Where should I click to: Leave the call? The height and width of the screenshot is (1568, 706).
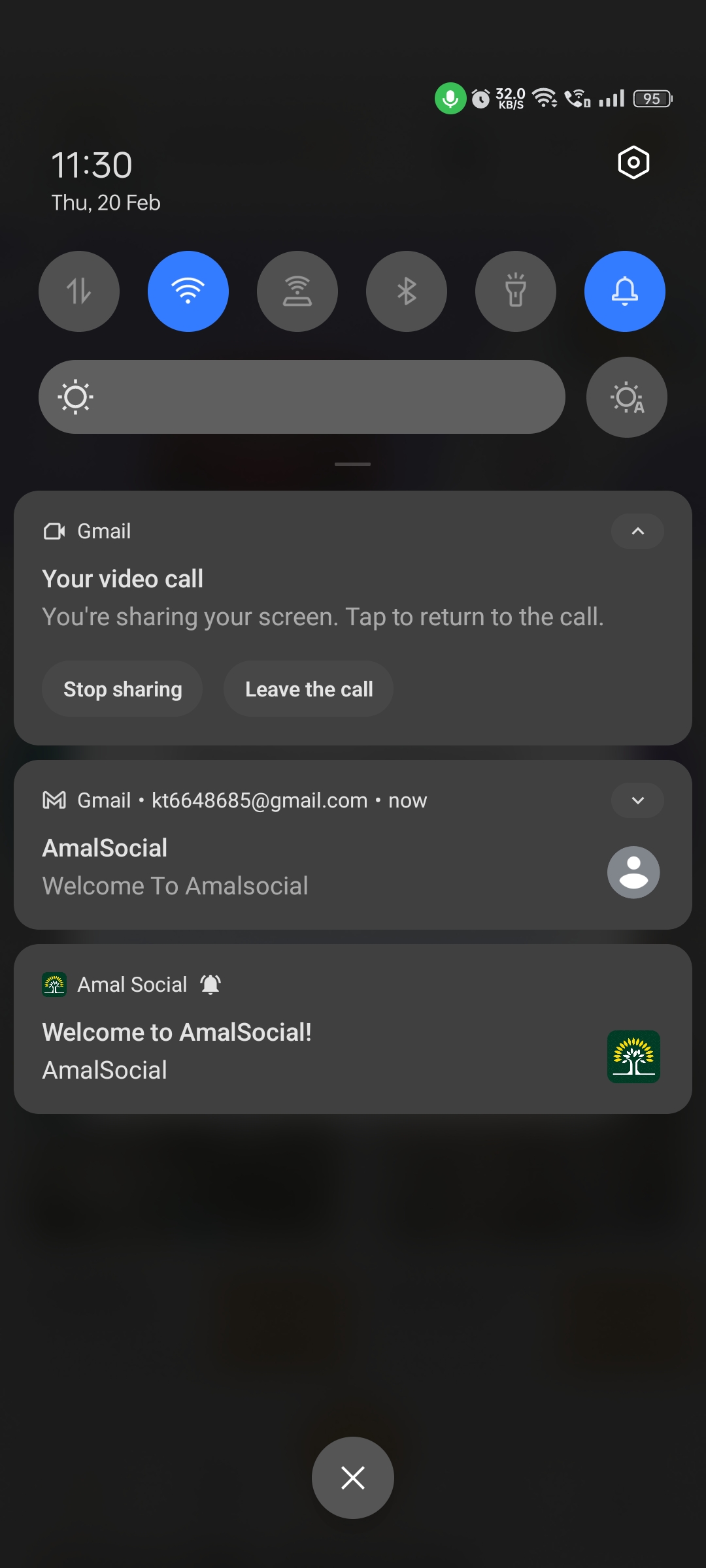pyautogui.click(x=309, y=689)
